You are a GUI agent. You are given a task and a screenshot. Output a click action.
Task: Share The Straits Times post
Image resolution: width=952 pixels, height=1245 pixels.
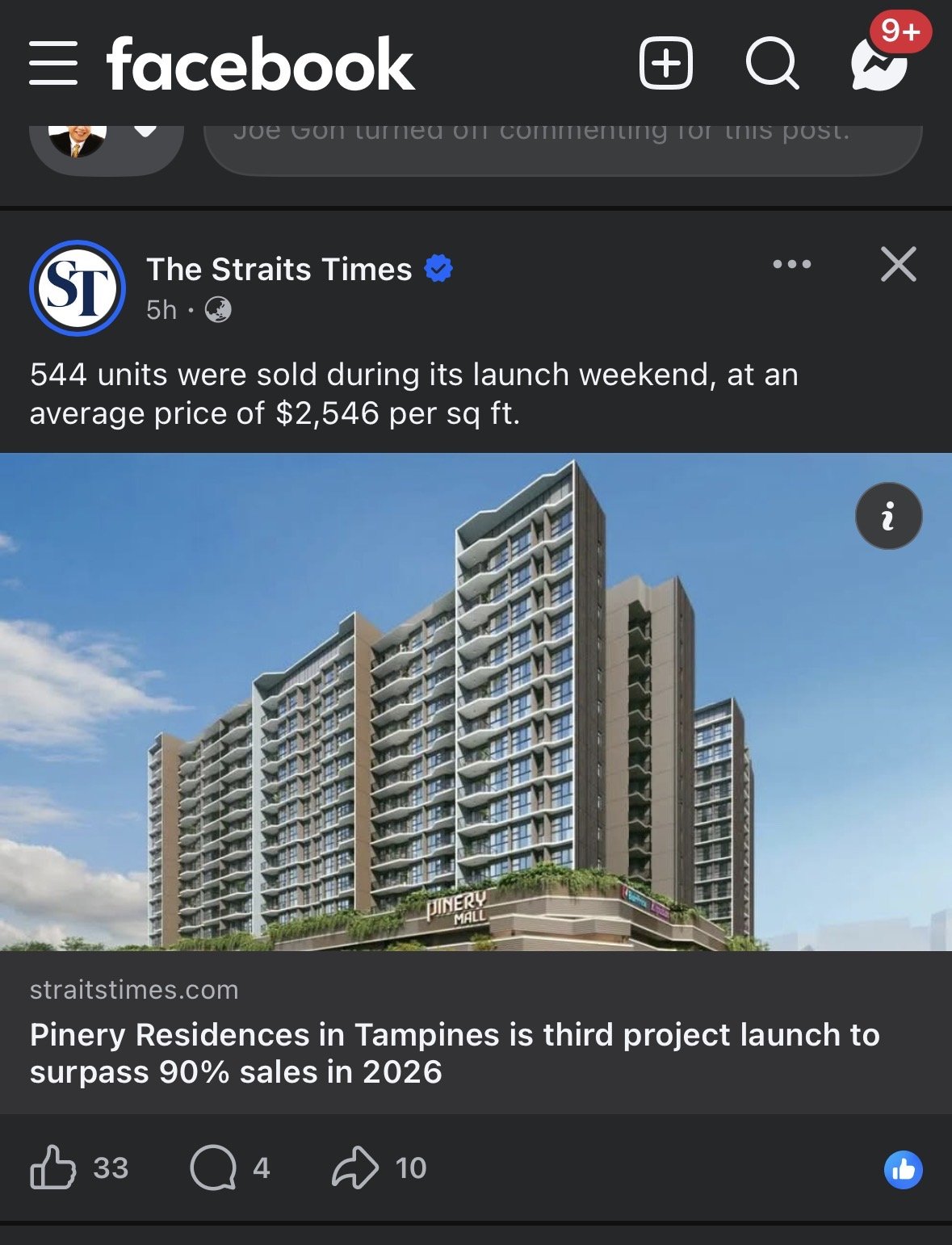(355, 1167)
